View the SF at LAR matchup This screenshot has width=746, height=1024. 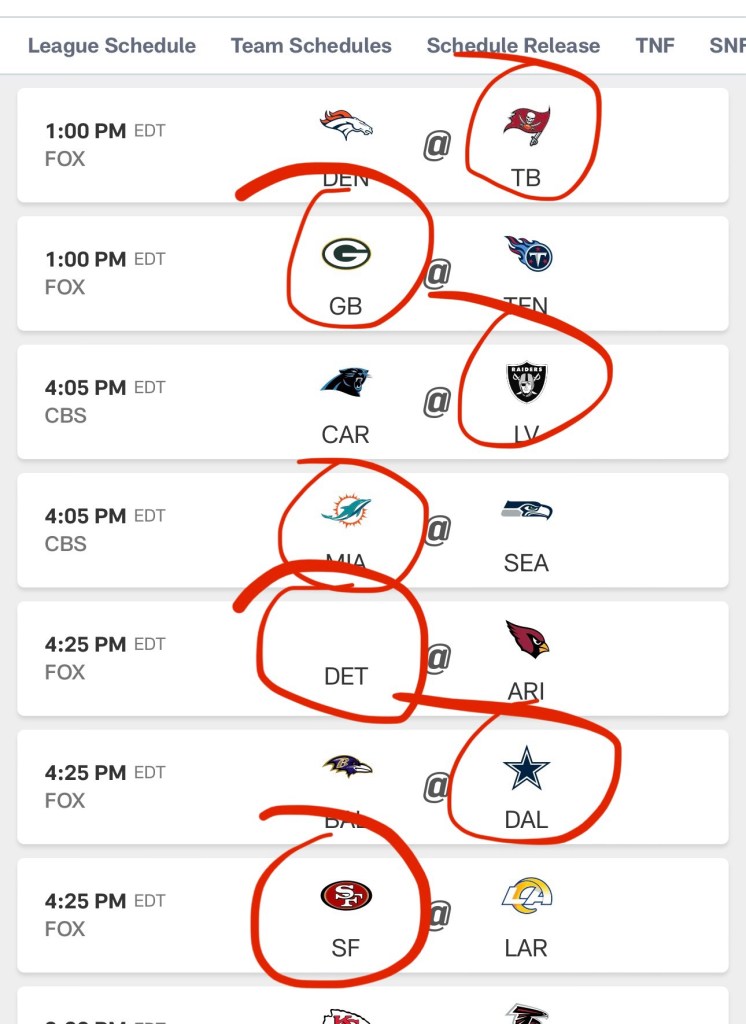pos(372,914)
